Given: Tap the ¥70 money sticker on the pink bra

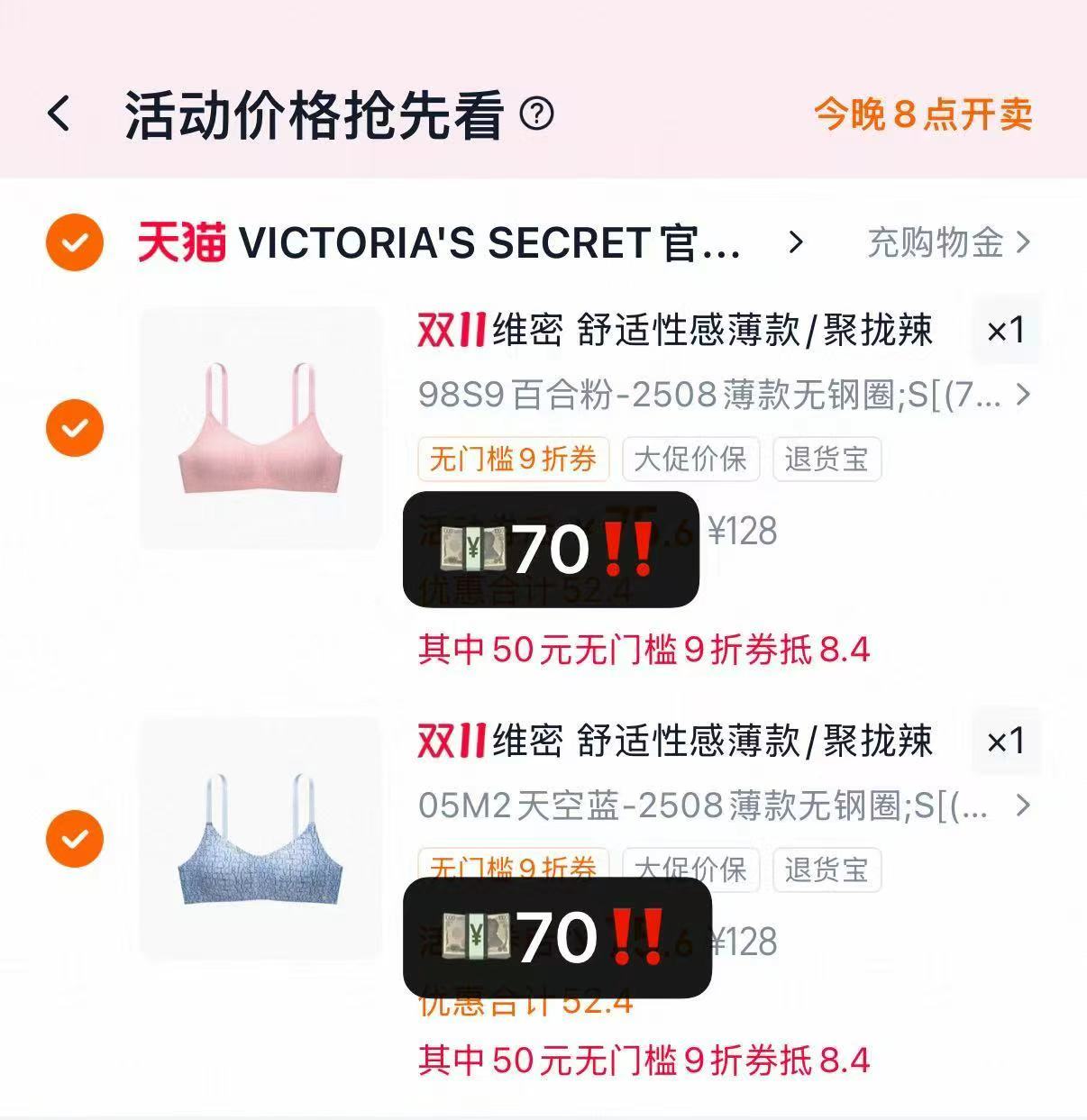Looking at the screenshot, I should click(552, 548).
